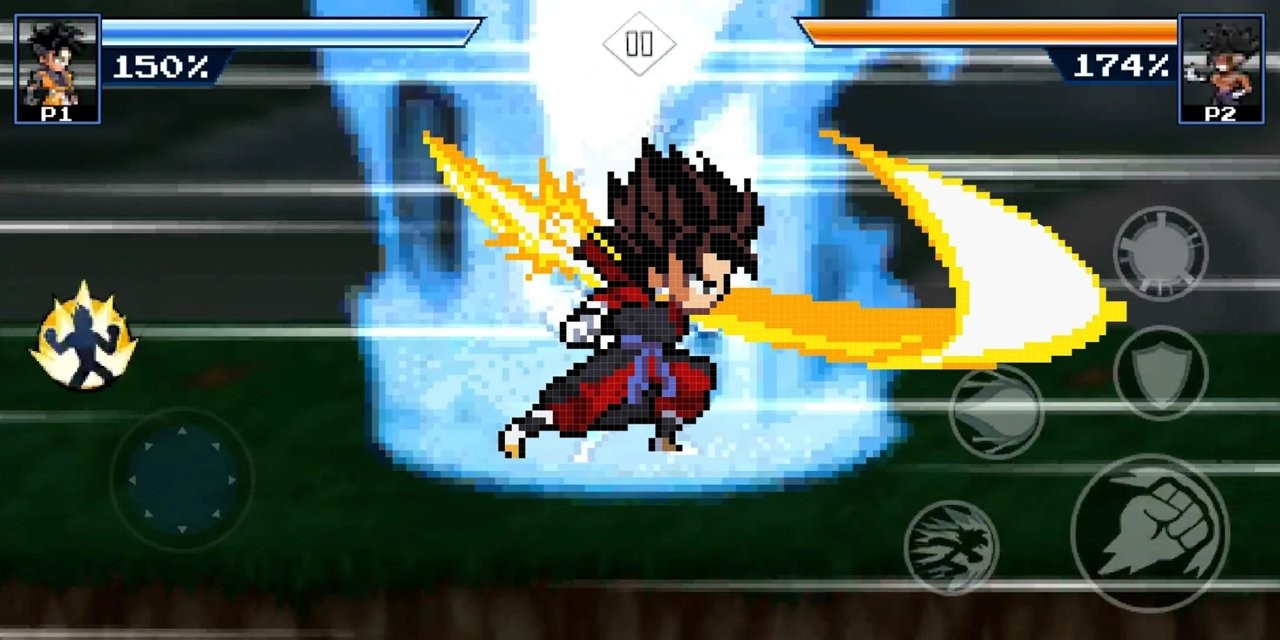The image size is (1280, 640).
Task: Pause the fight with the diamond button
Action: coord(639,43)
